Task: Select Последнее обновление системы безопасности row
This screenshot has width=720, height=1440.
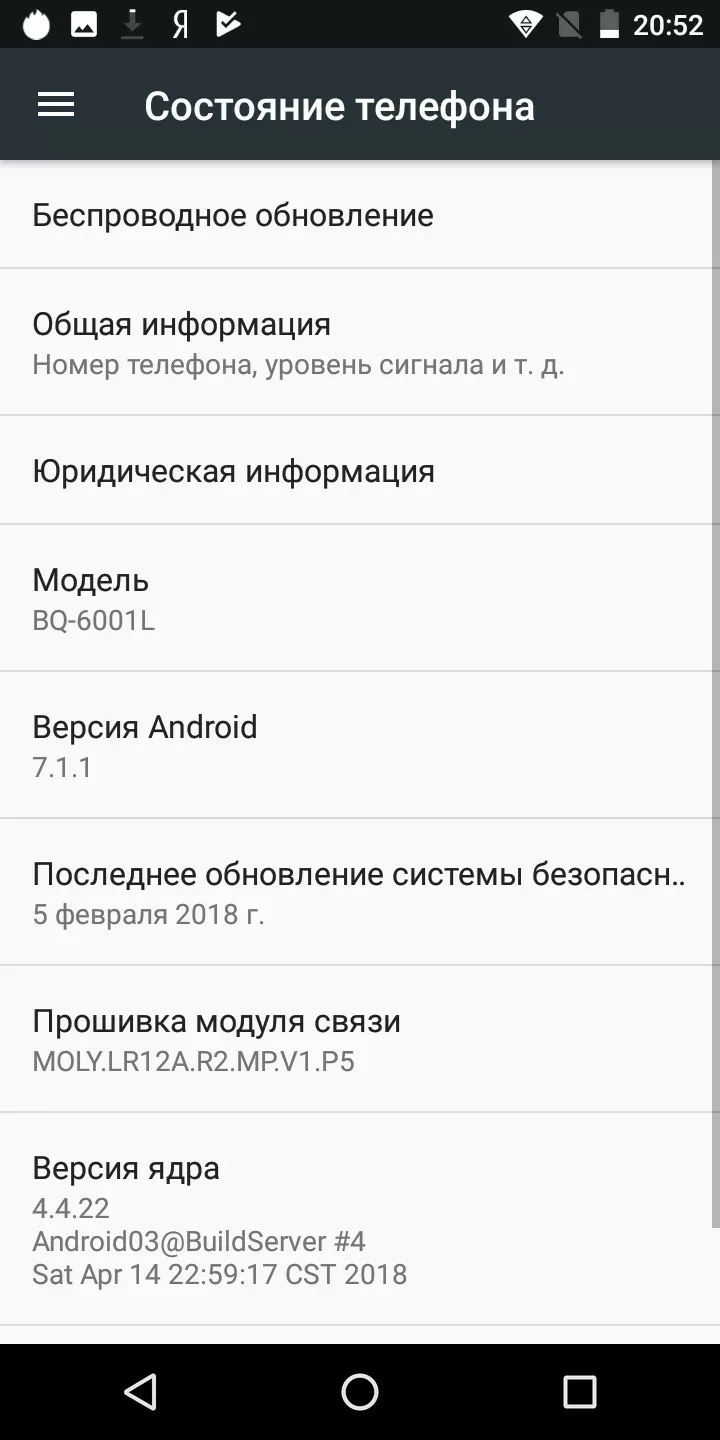Action: [x=360, y=892]
